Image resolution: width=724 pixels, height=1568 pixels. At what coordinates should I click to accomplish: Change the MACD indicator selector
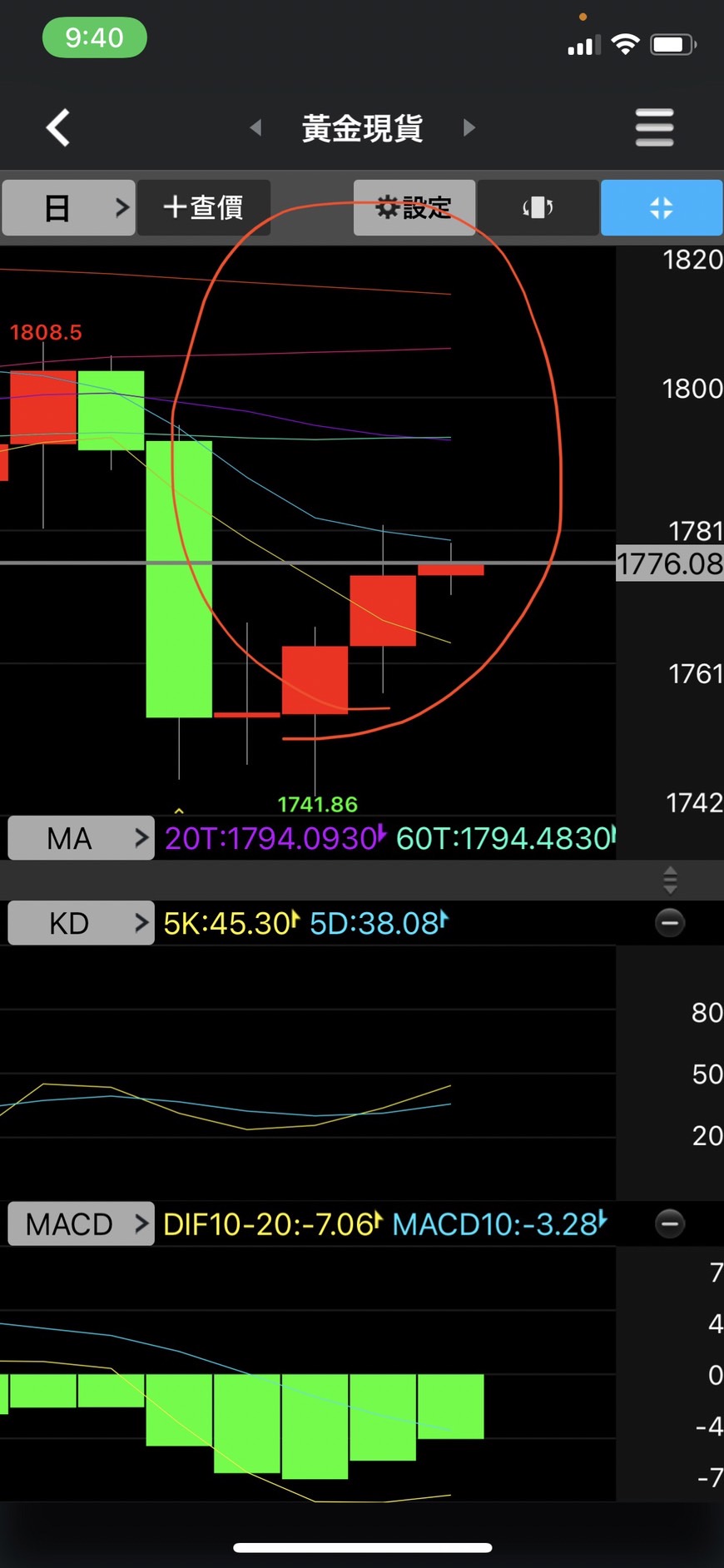pos(81,1223)
